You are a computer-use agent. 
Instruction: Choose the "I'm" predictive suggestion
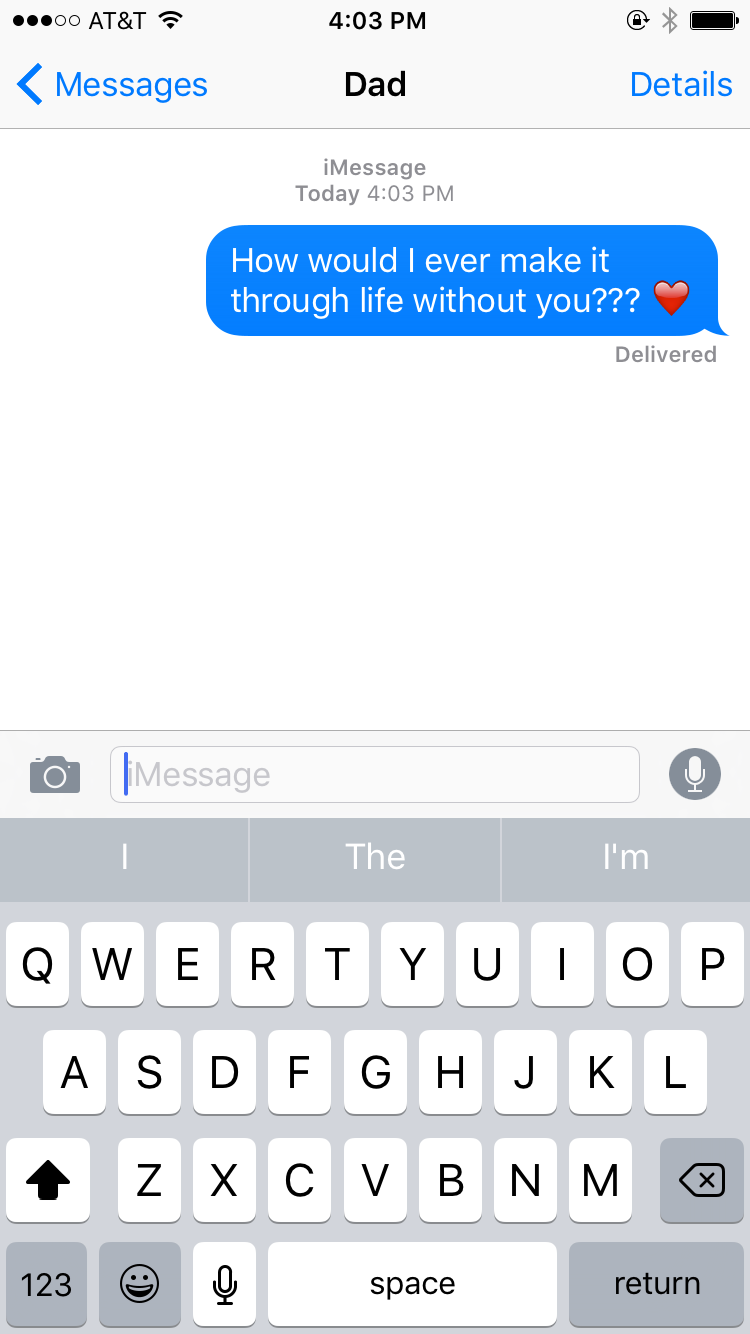pyautogui.click(x=626, y=857)
